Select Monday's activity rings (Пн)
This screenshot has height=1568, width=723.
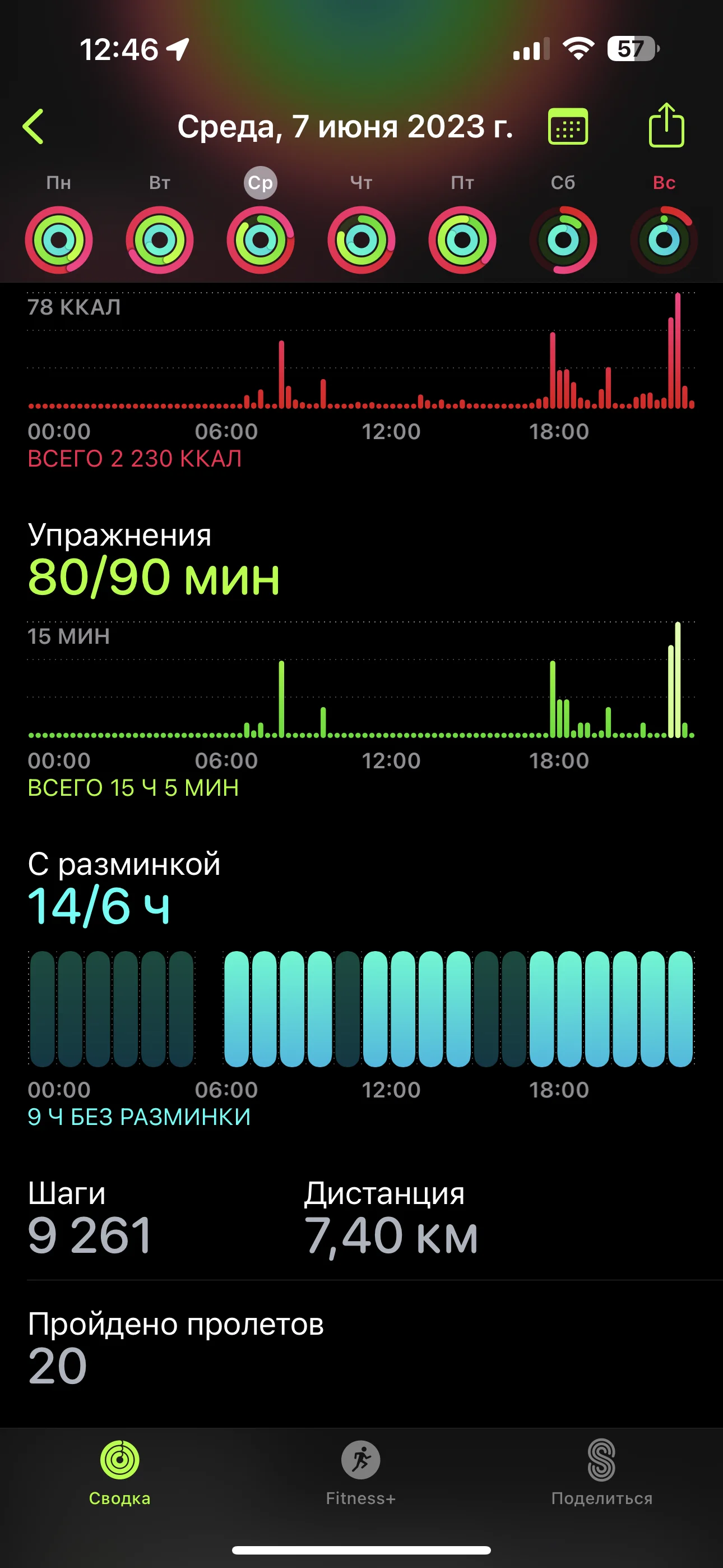pyautogui.click(x=59, y=239)
